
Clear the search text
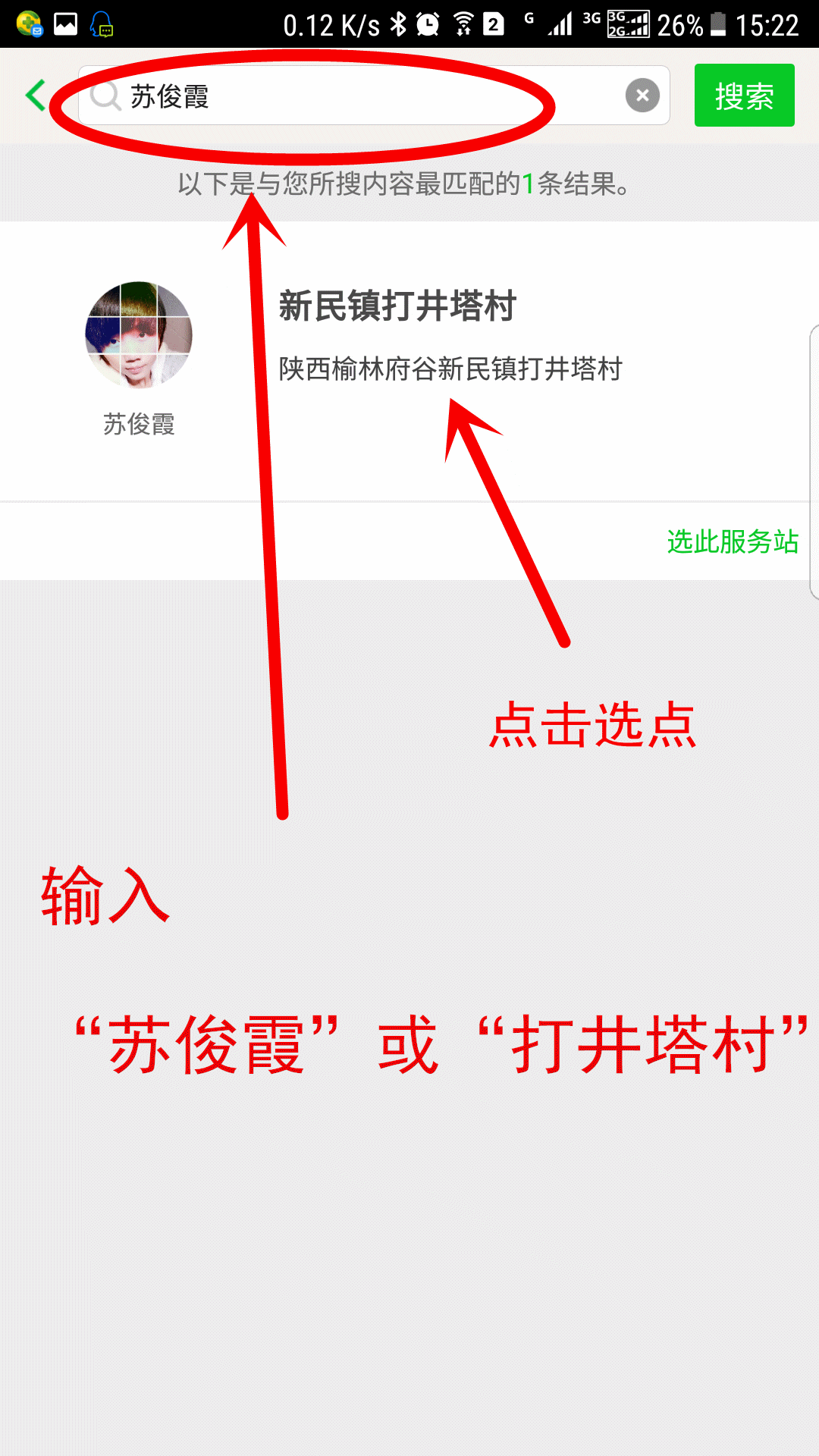642,96
